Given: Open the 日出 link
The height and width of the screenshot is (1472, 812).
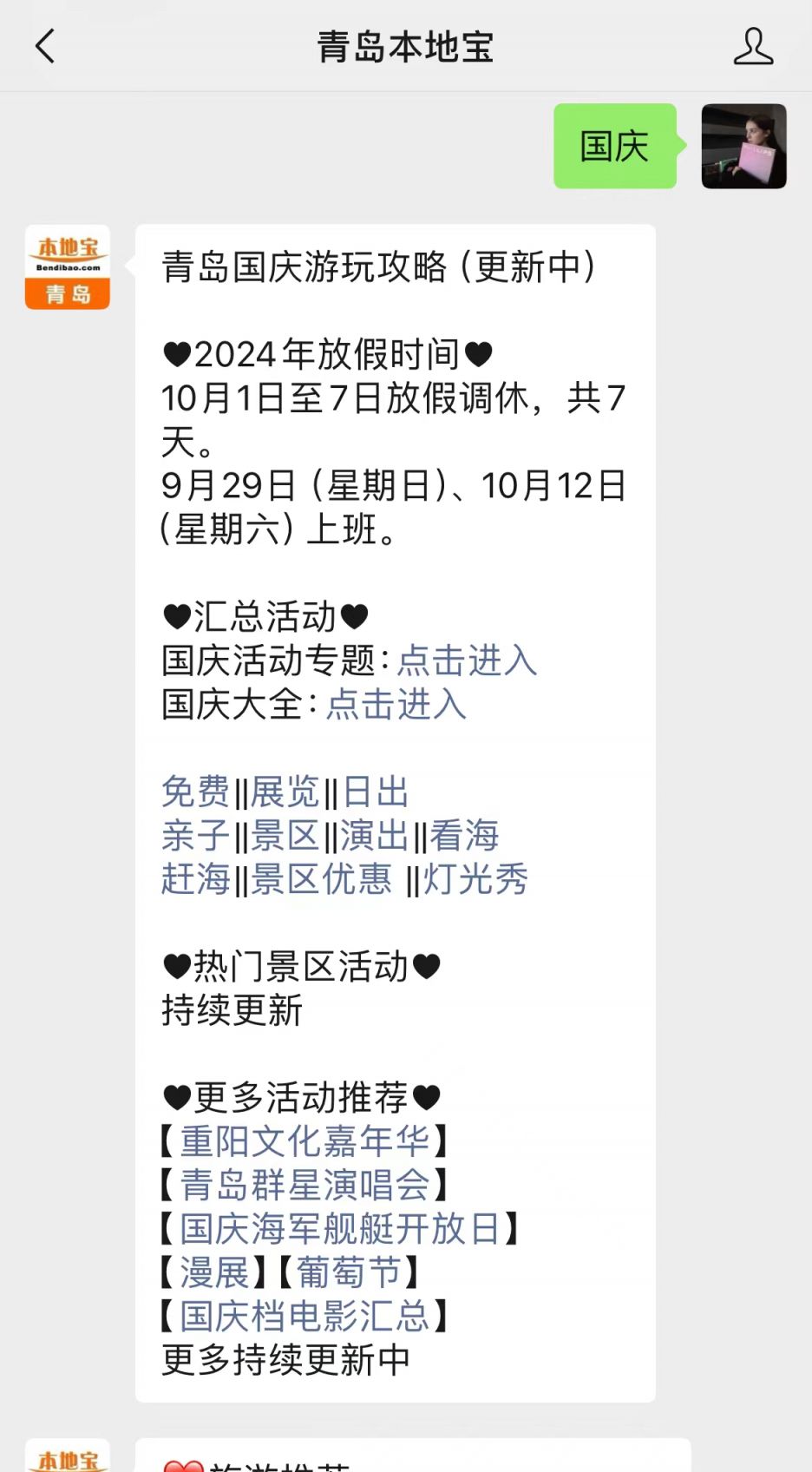Looking at the screenshot, I should (375, 792).
